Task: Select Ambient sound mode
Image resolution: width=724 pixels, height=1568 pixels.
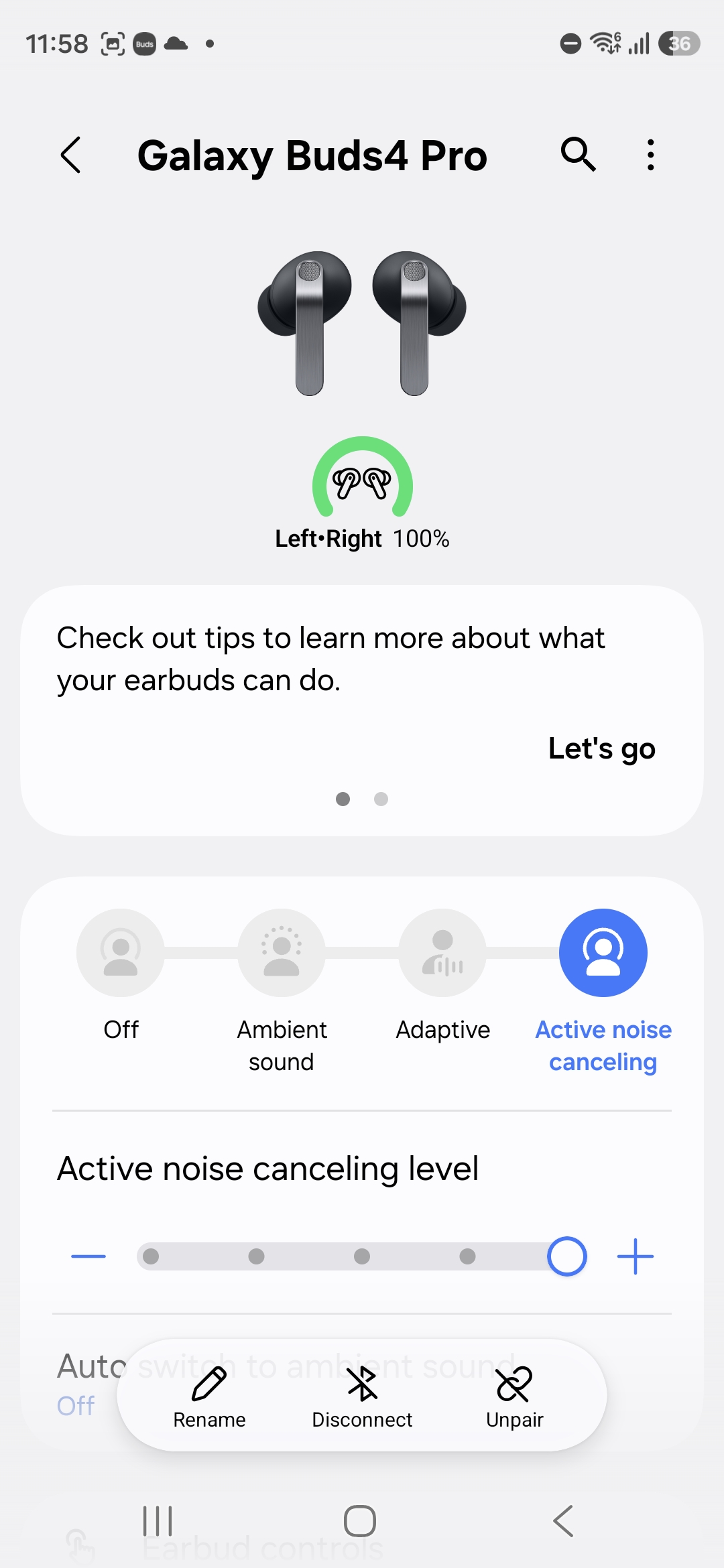Action: click(282, 953)
